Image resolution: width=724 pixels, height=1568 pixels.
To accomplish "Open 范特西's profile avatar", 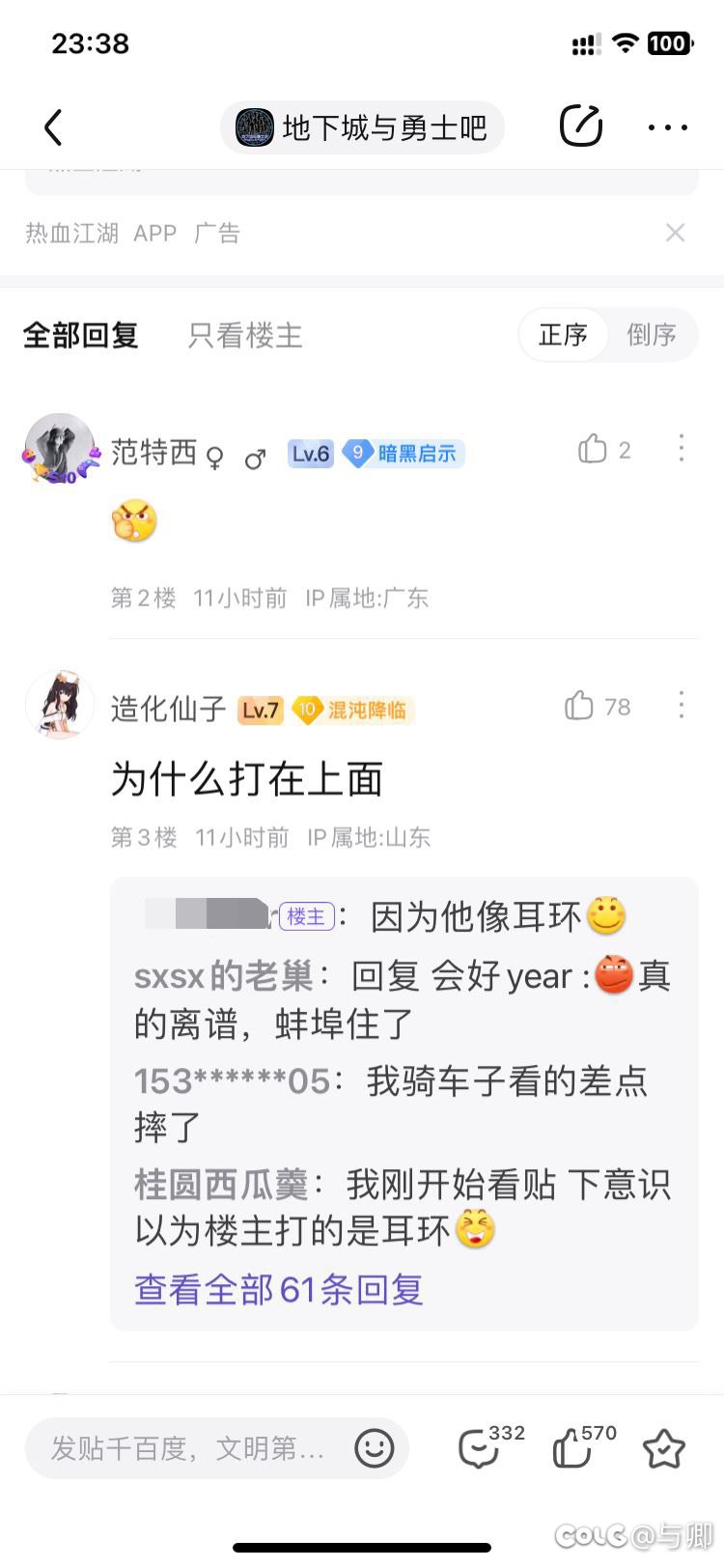I will tap(60, 450).
